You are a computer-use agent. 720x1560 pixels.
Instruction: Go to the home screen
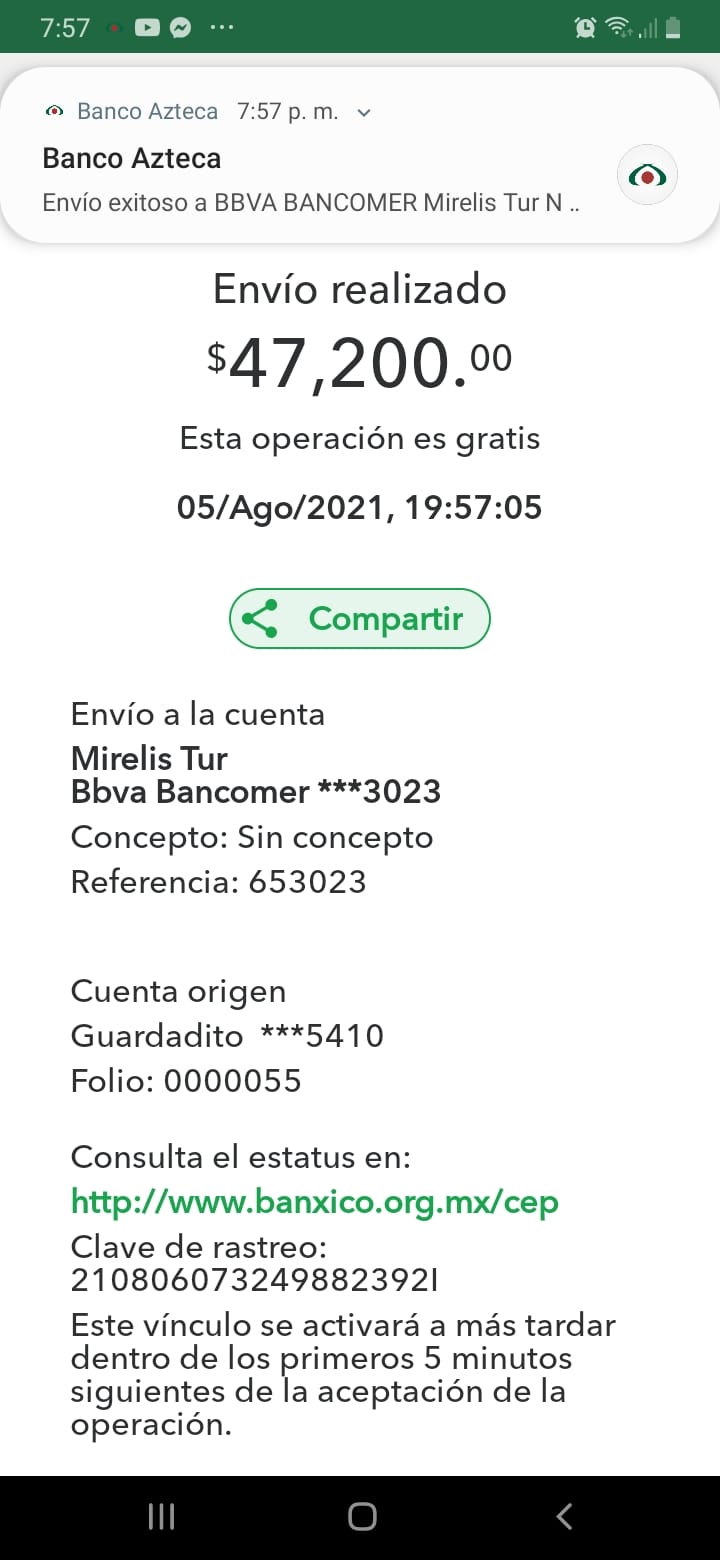pyautogui.click(x=362, y=1516)
